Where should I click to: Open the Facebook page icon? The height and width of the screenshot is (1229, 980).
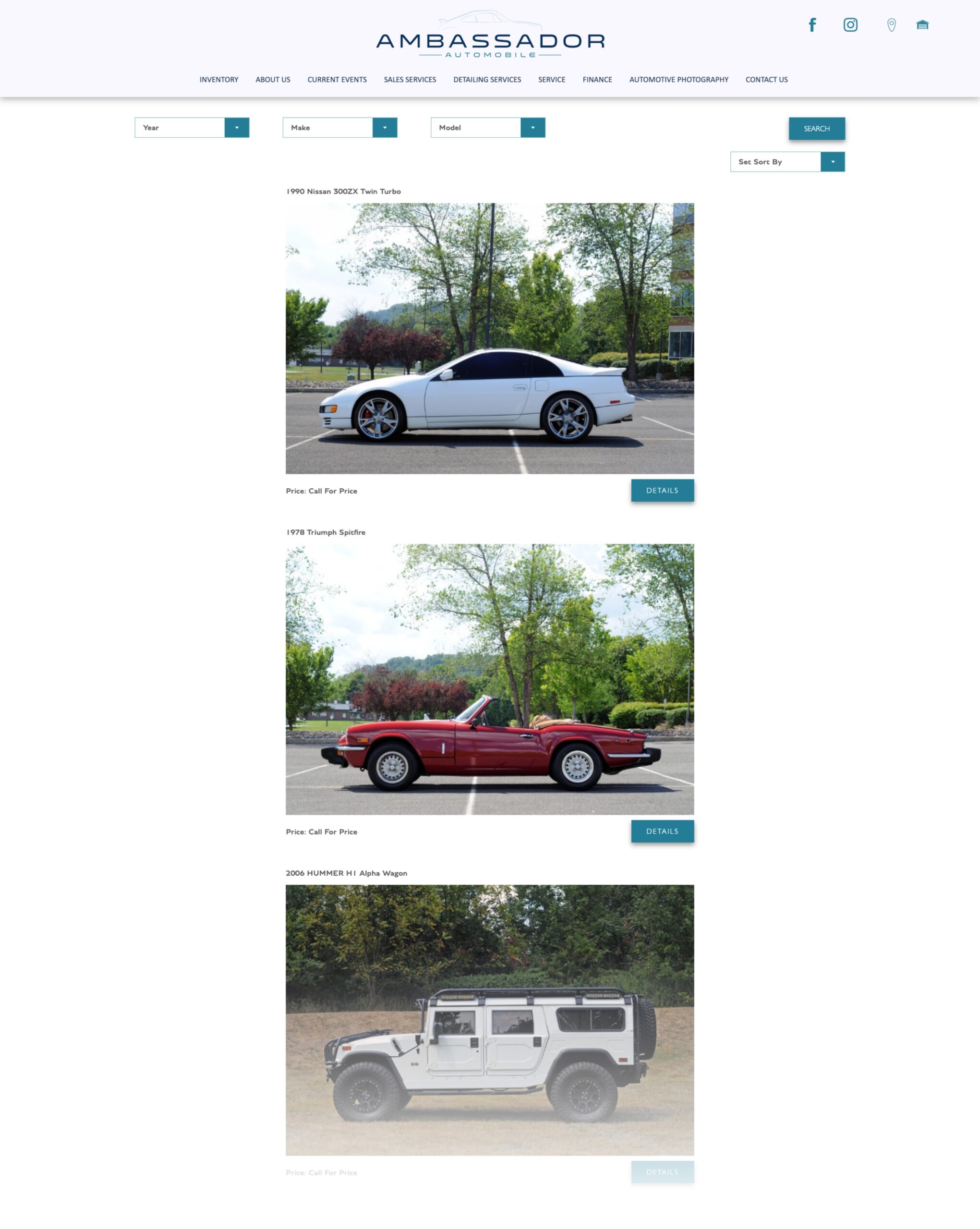(812, 24)
